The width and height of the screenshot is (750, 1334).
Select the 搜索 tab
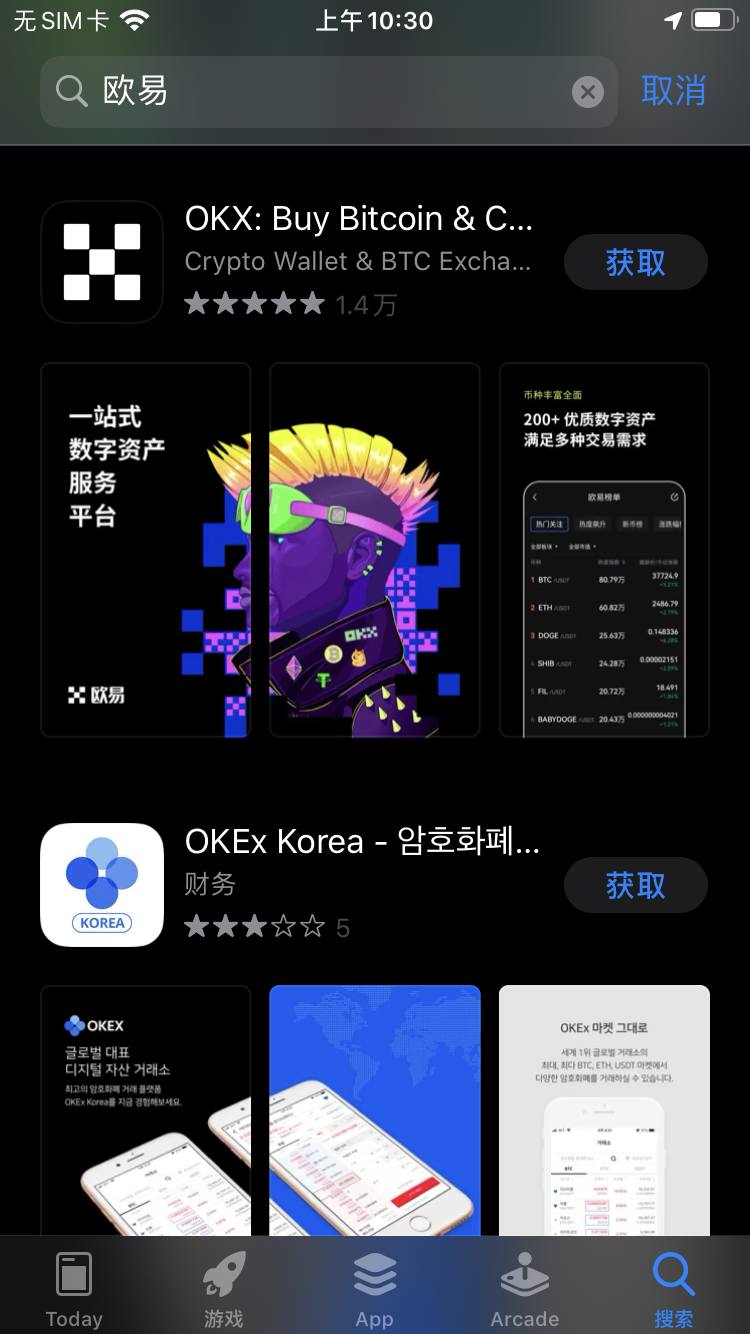click(x=673, y=1288)
